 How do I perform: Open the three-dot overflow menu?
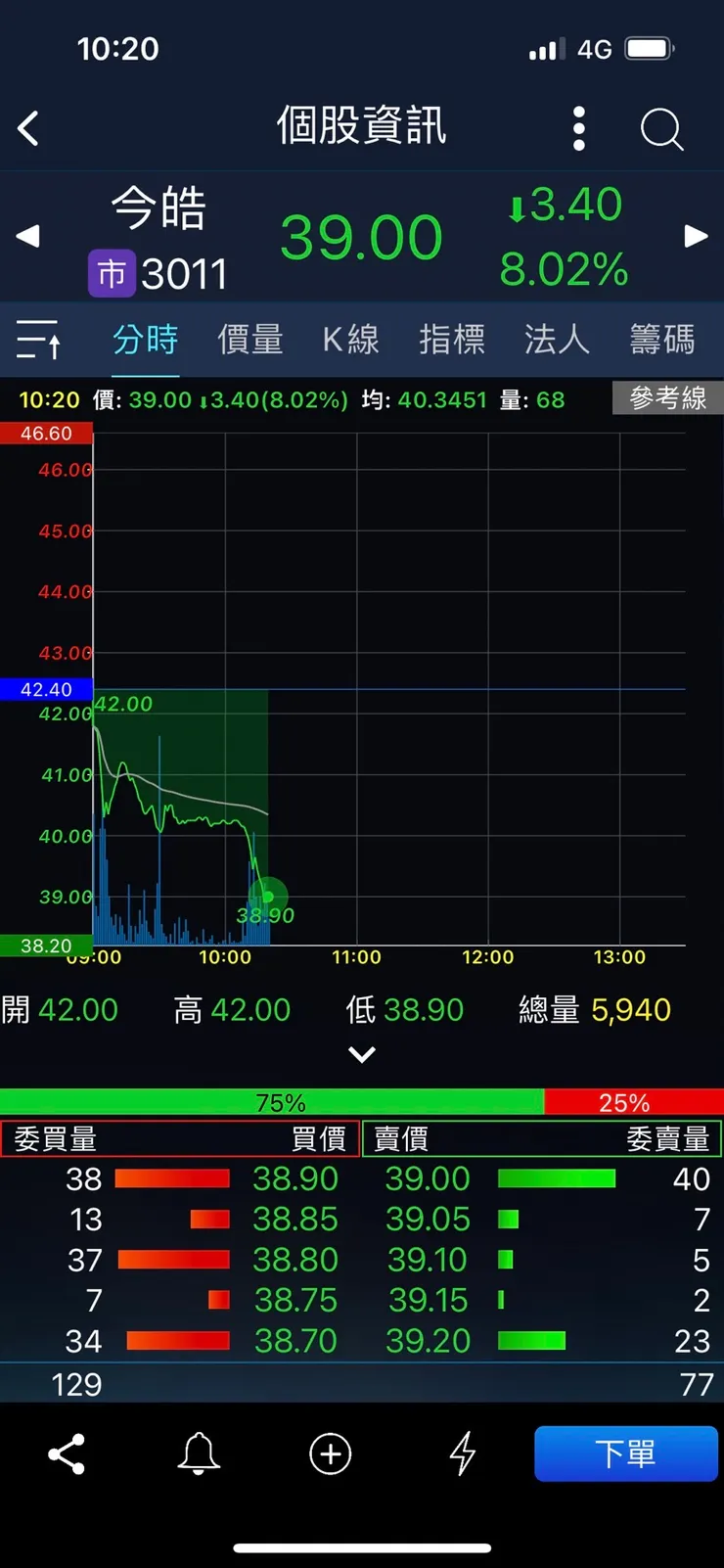[578, 128]
